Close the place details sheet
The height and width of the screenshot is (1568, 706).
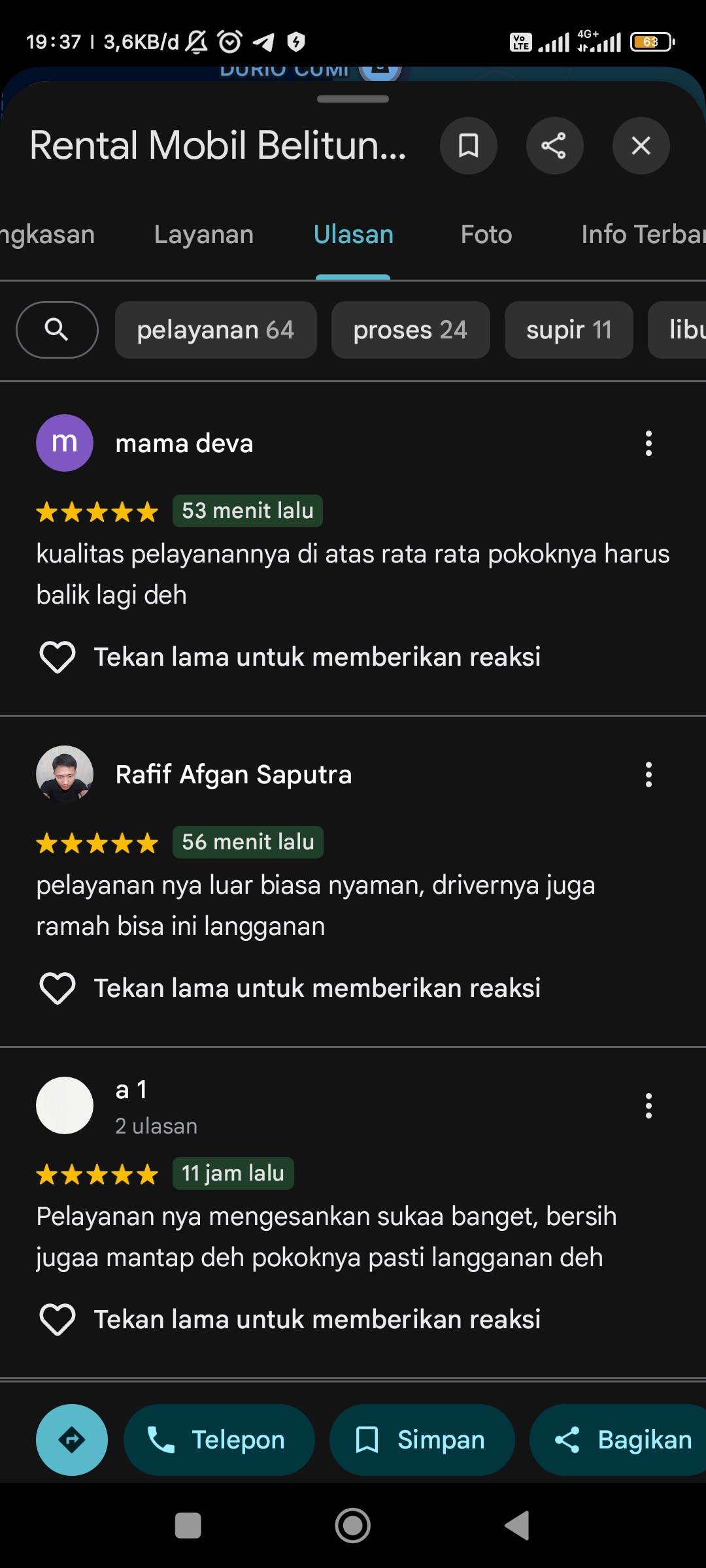coord(641,146)
